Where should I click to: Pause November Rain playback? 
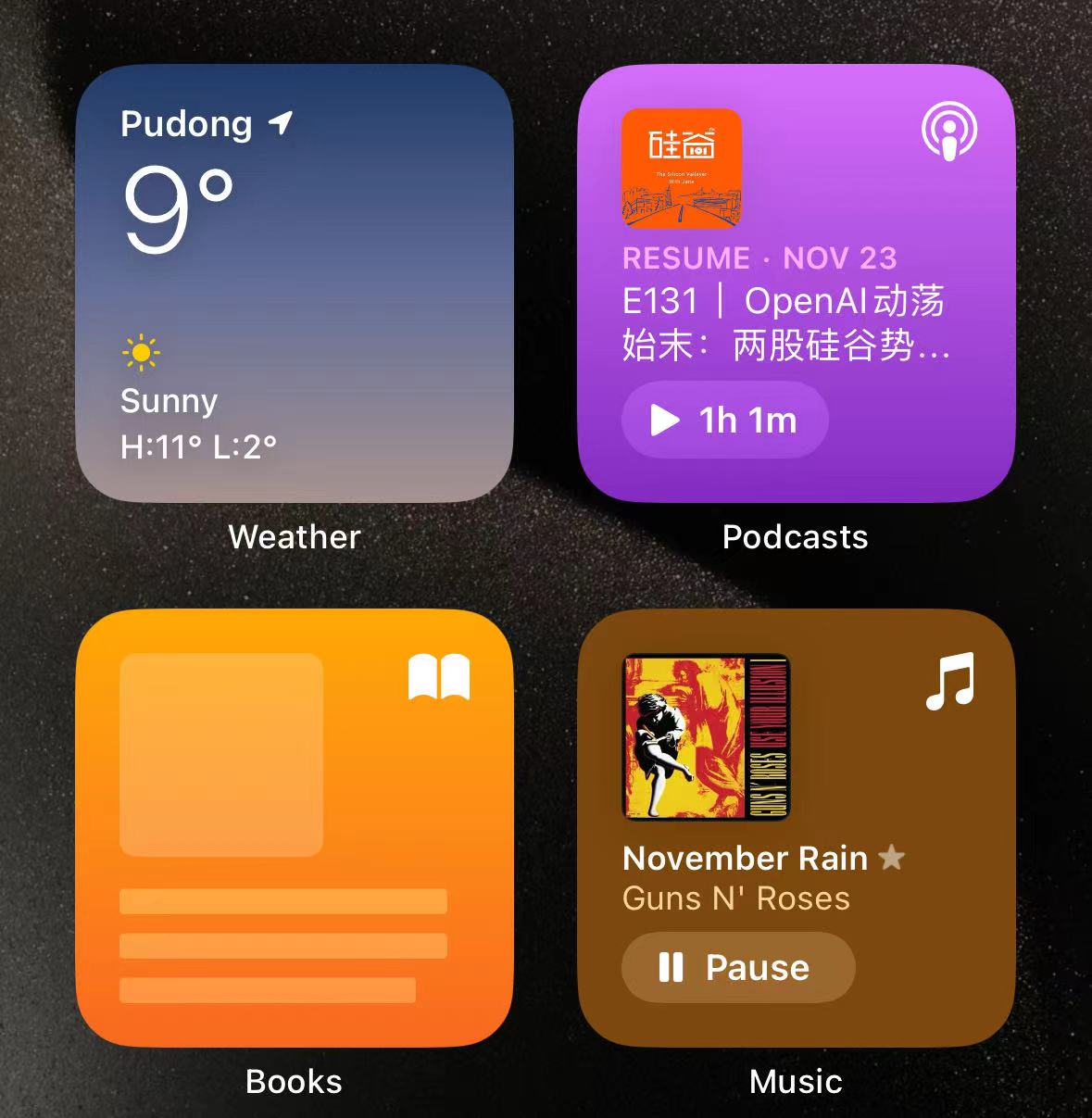point(737,967)
